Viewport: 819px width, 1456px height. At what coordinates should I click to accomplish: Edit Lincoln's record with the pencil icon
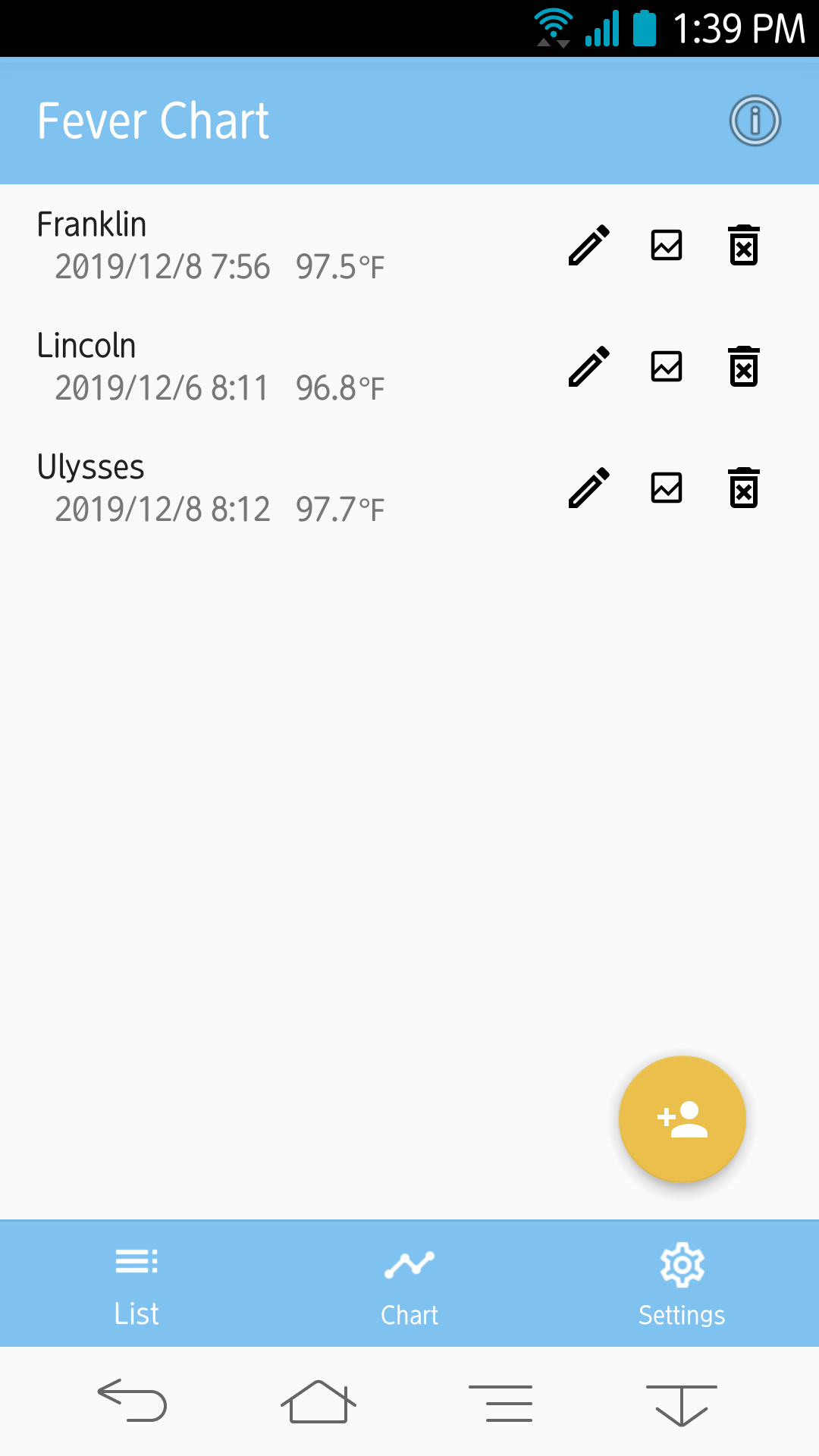pos(589,366)
